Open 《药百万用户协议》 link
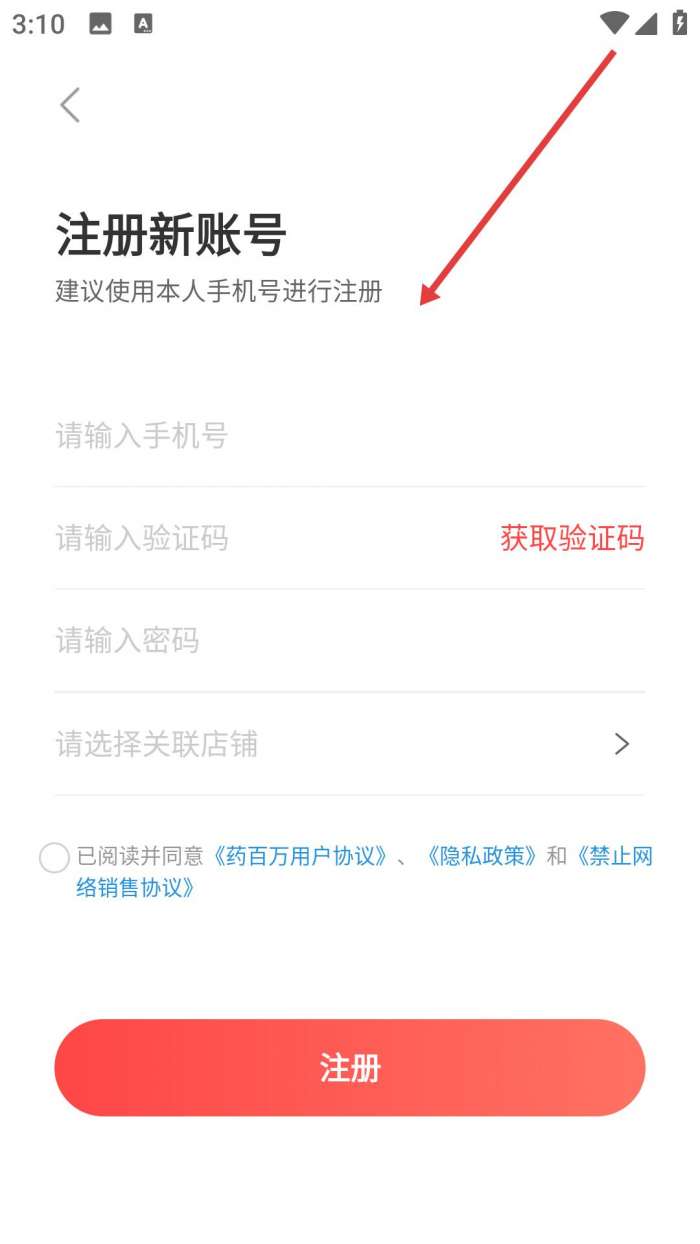 click(298, 857)
